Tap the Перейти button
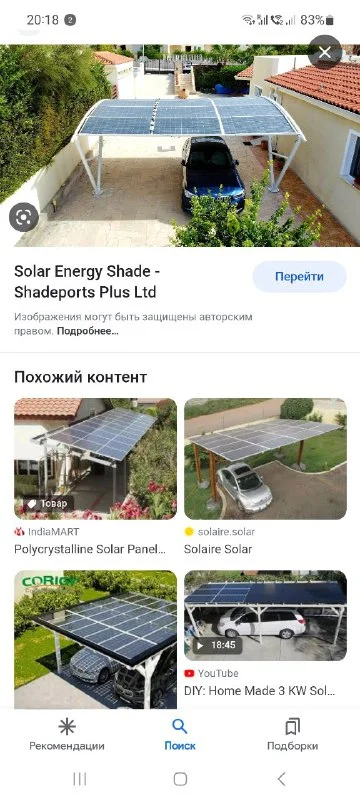360x800 pixels. pos(299,277)
